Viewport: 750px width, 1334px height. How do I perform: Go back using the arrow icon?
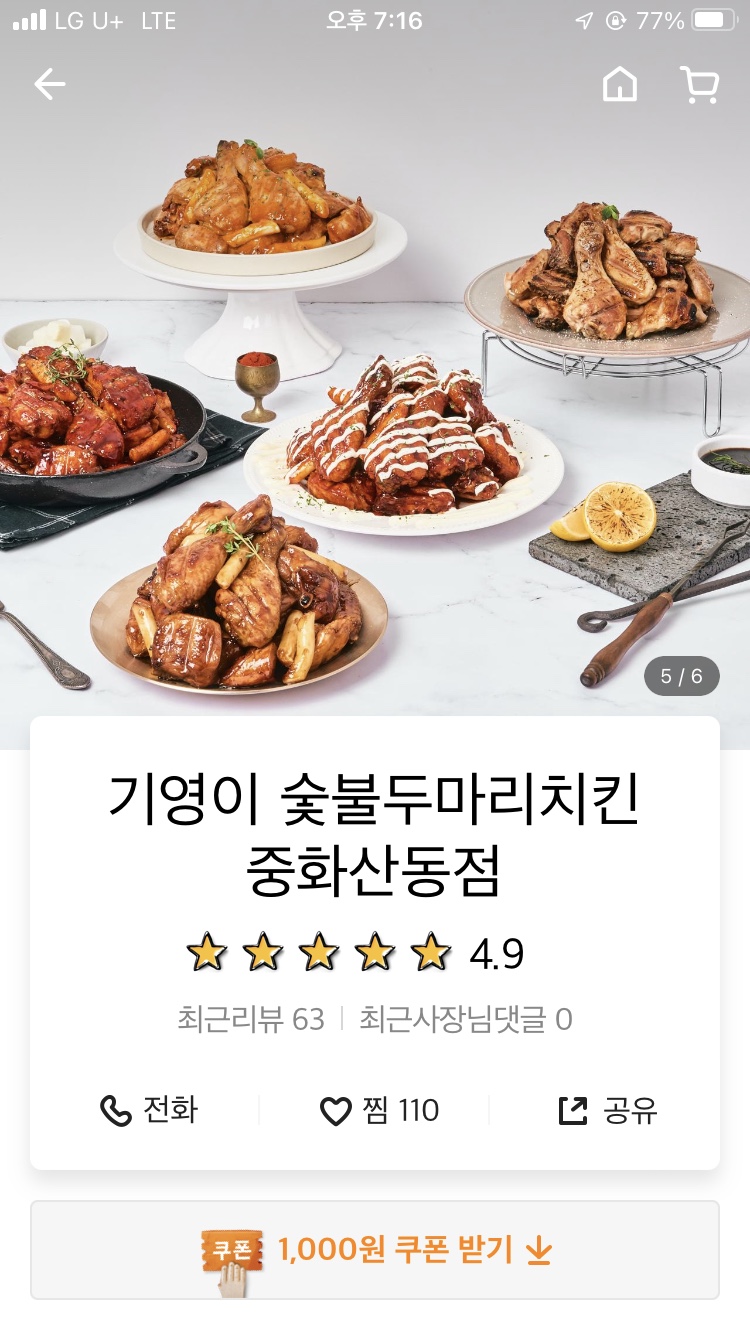49,85
